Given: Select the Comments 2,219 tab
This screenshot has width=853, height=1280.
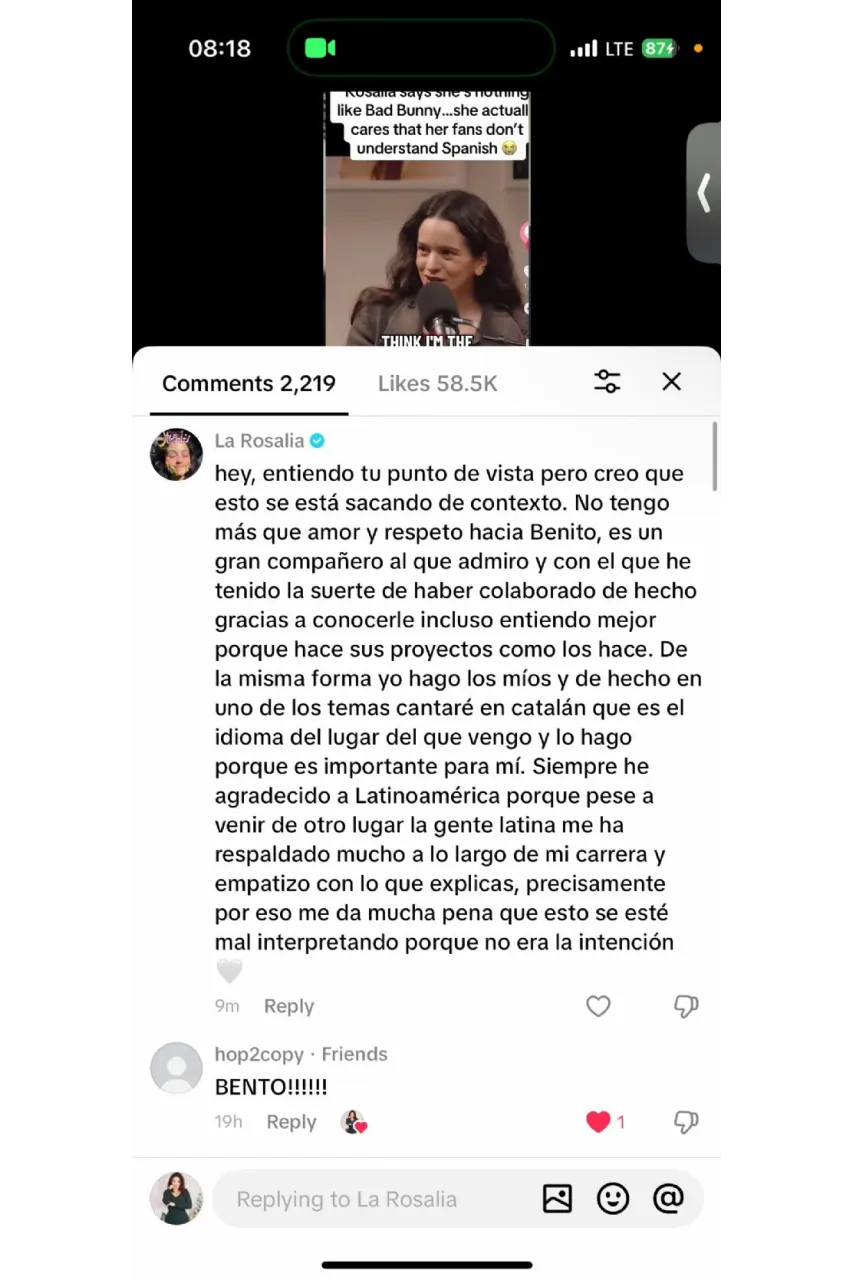Looking at the screenshot, I should [248, 383].
